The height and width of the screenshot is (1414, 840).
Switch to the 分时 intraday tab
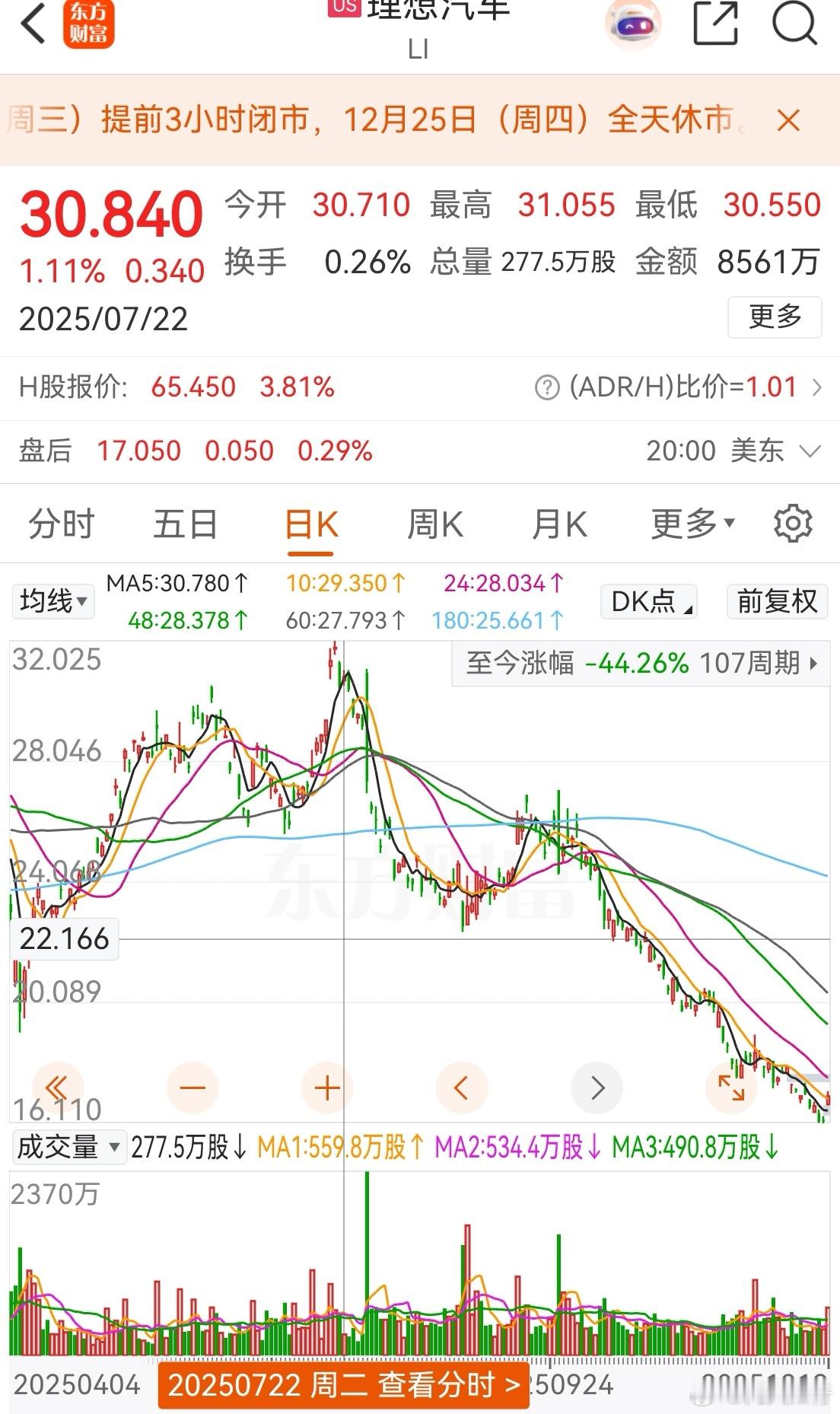[x=62, y=523]
